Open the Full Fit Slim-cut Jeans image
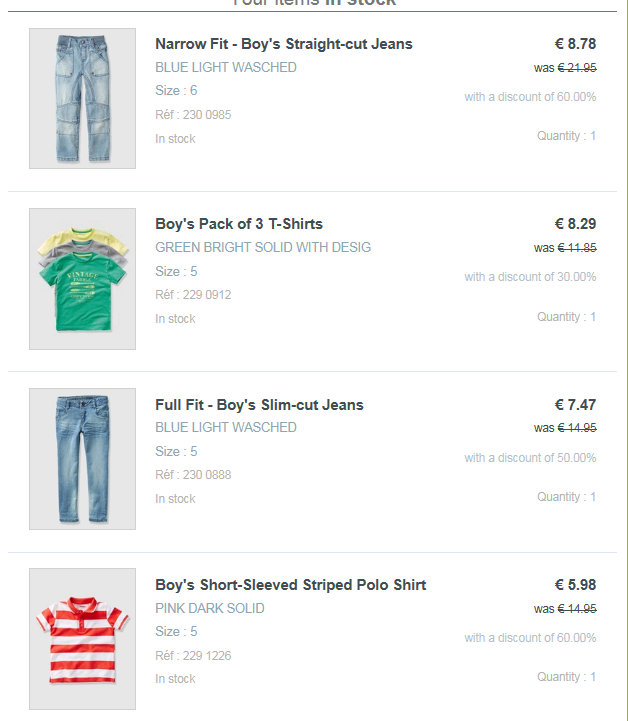The image size is (628, 721). point(82,459)
